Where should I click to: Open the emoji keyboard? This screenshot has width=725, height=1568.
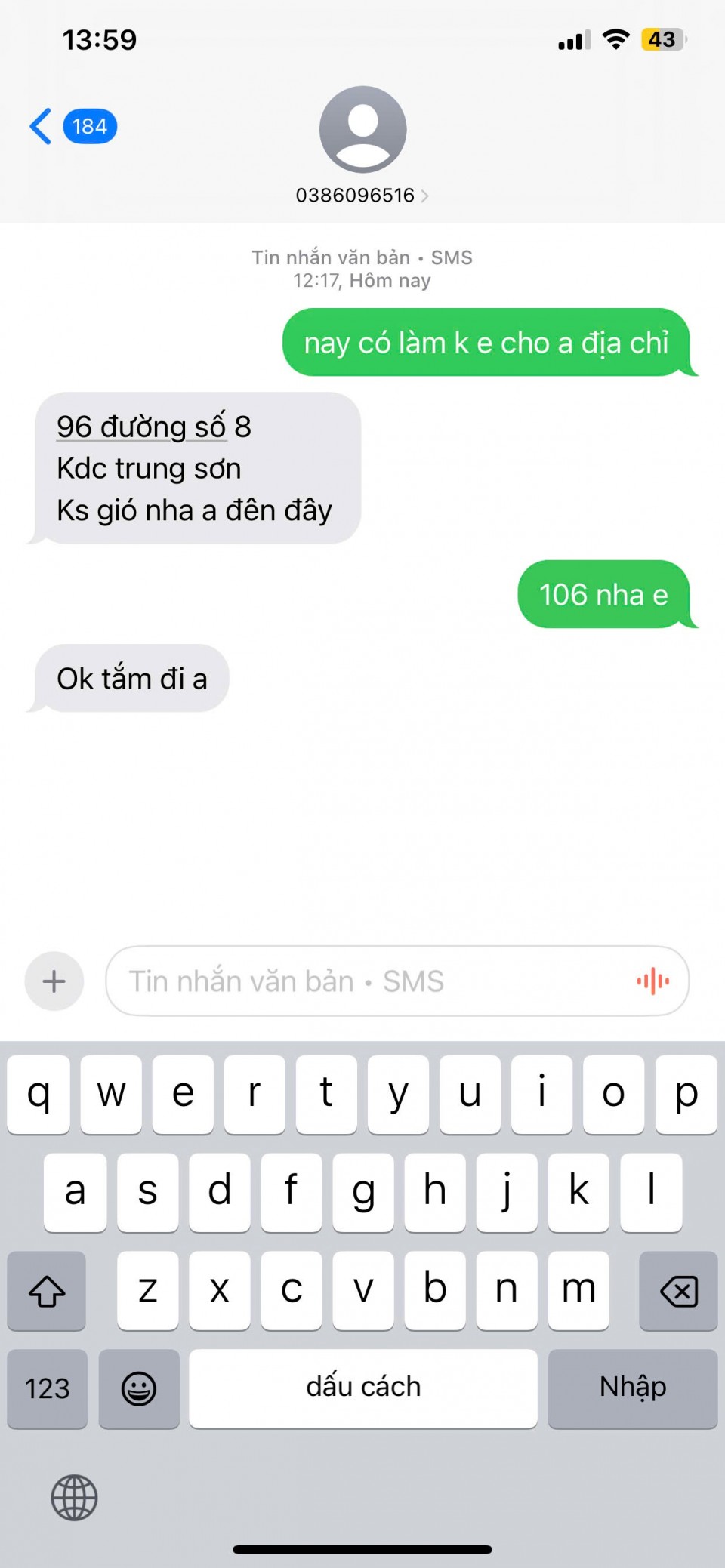tap(139, 1388)
